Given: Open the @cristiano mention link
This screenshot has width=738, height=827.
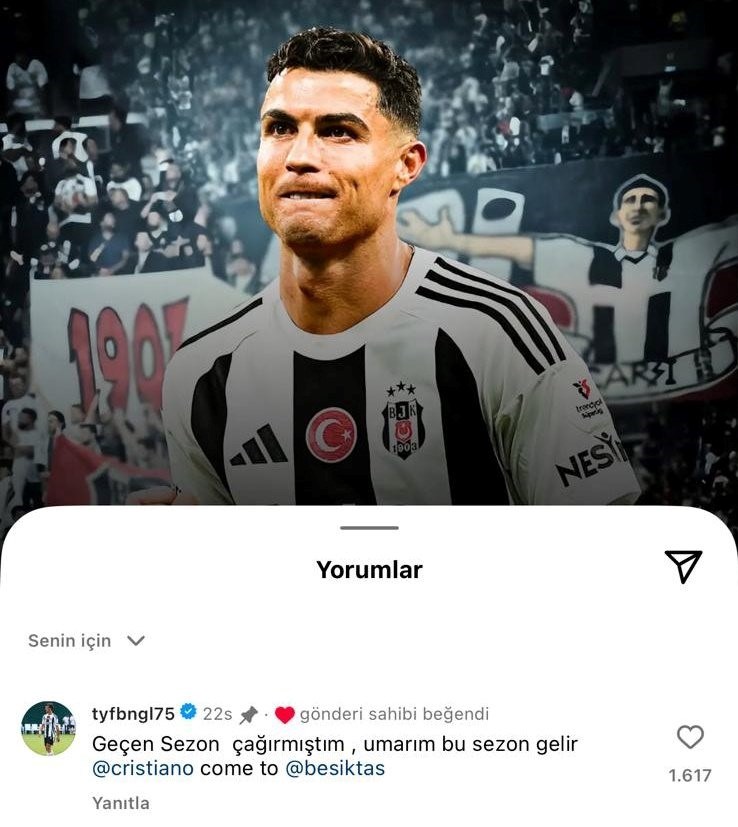Looking at the screenshot, I should point(143,769).
